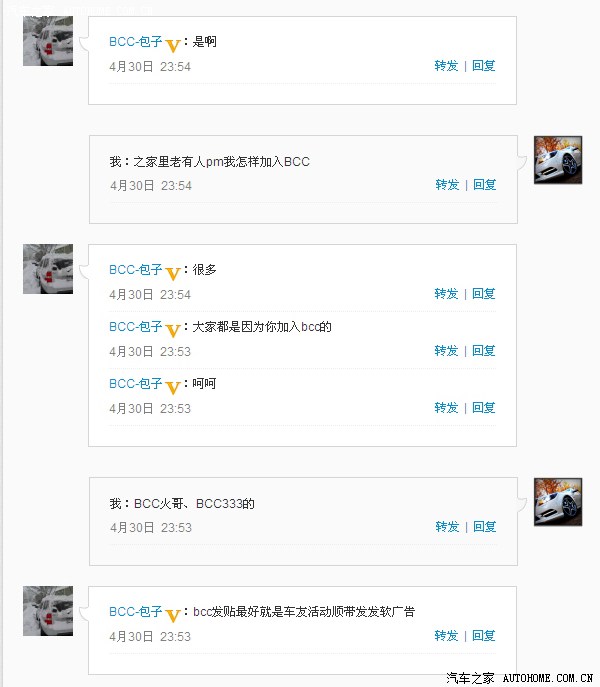Reply to the 呵呵 message
Screen dimensions: 600x687
click(484, 408)
